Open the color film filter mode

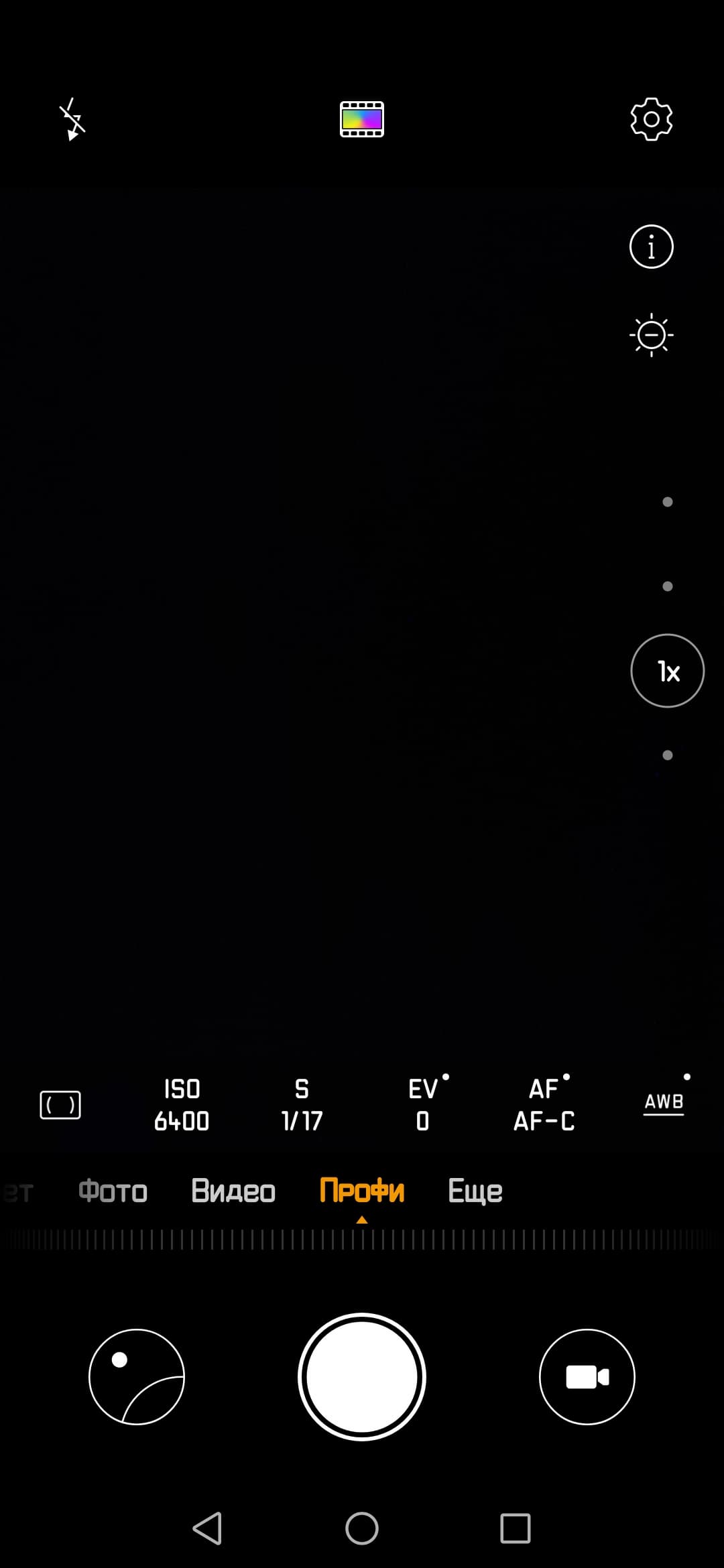pos(362,119)
